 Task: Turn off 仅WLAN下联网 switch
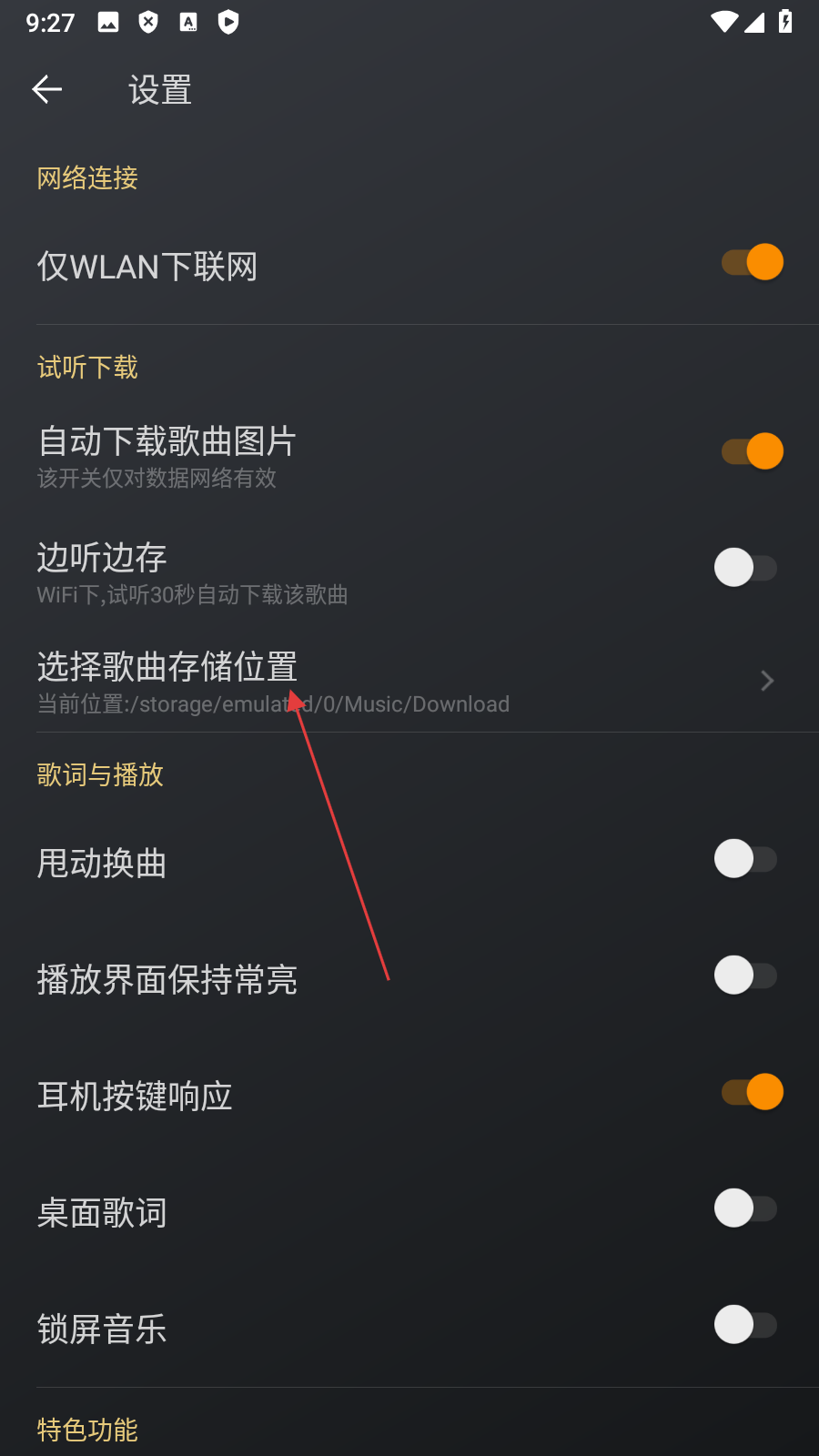pyautogui.click(x=752, y=263)
